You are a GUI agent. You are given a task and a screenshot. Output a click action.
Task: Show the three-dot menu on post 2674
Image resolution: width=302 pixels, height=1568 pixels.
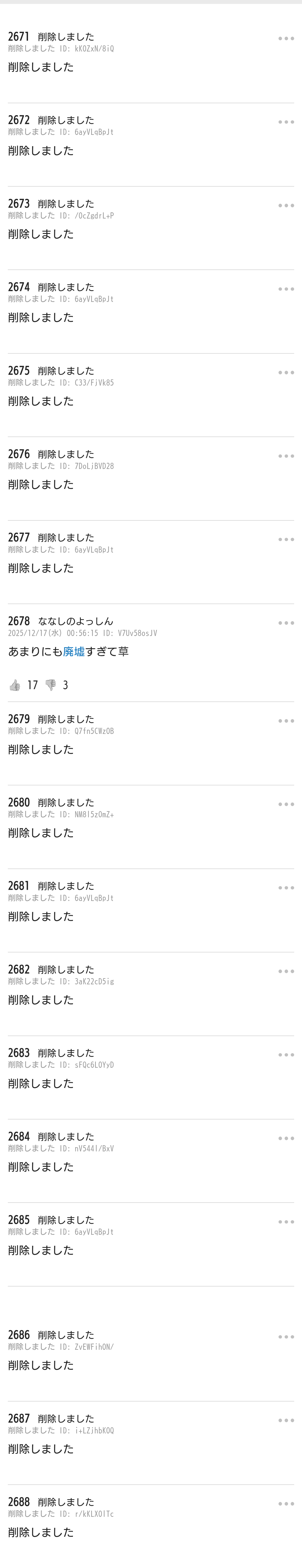286,288
